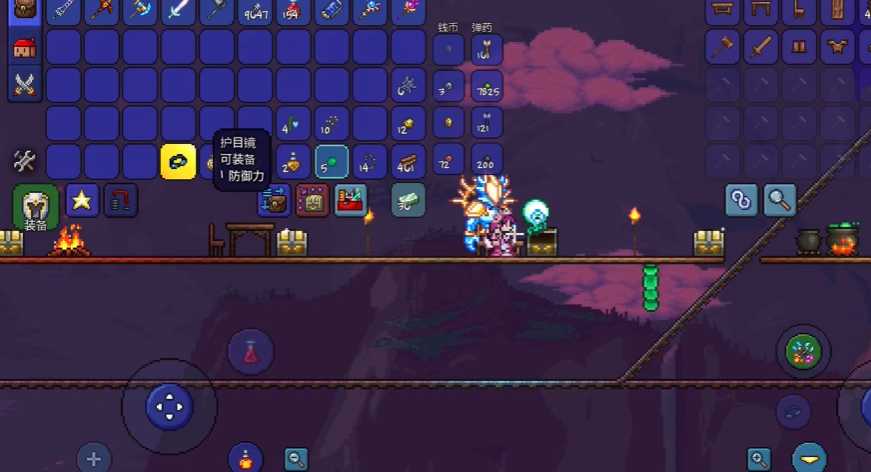This screenshot has height=472, width=871.
Task: Tap the chain link crafting button
Action: tap(742, 200)
